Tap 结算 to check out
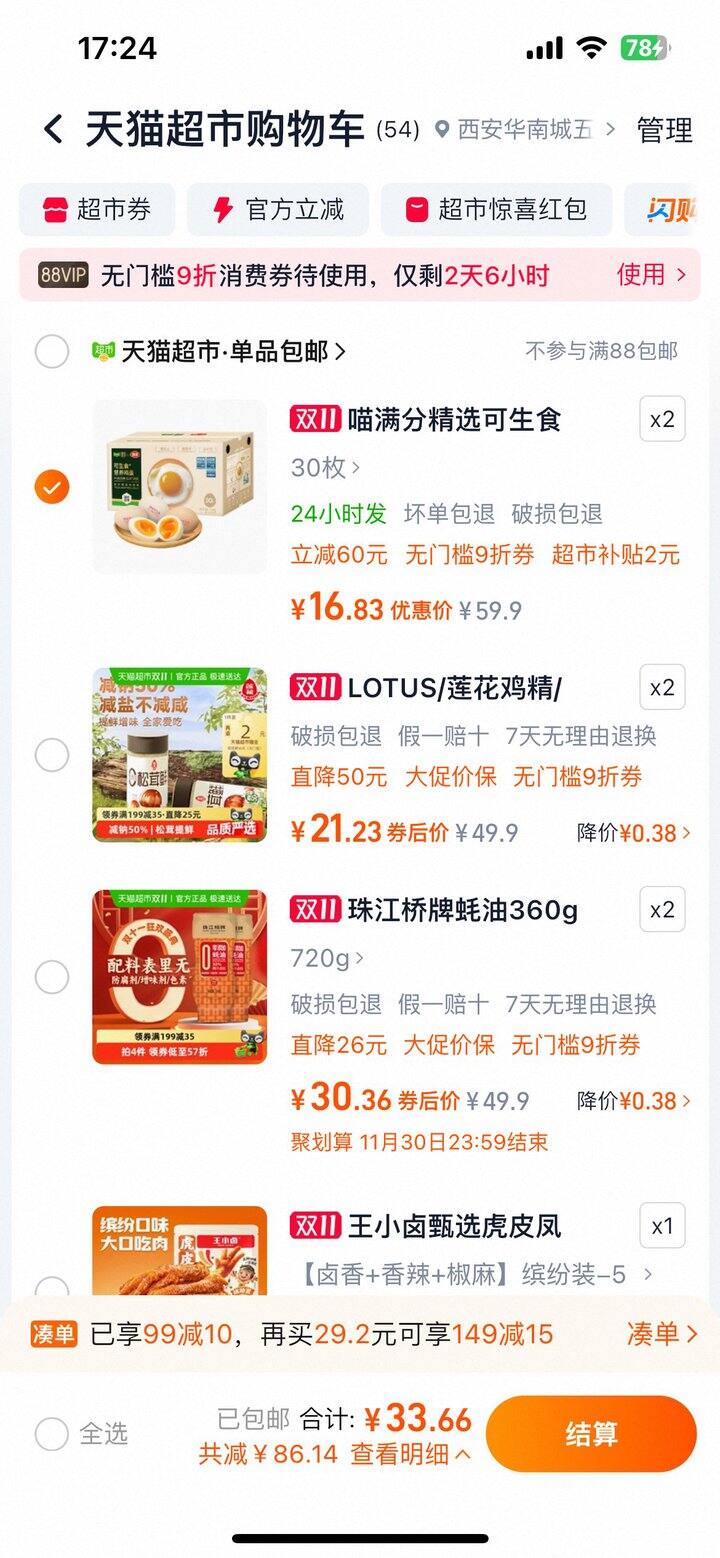Image resolution: width=720 pixels, height=1558 pixels. click(x=590, y=1434)
